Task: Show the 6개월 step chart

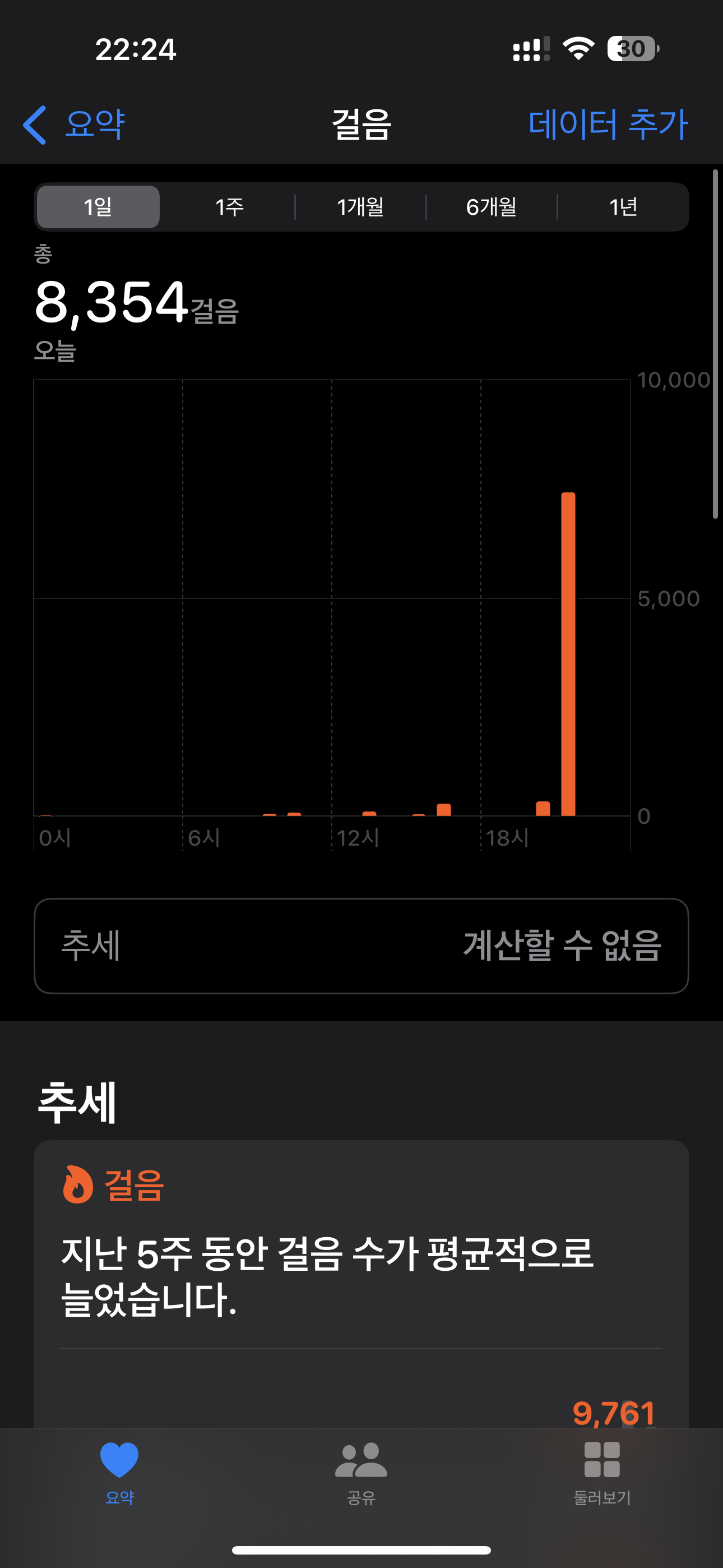Action: click(x=491, y=207)
